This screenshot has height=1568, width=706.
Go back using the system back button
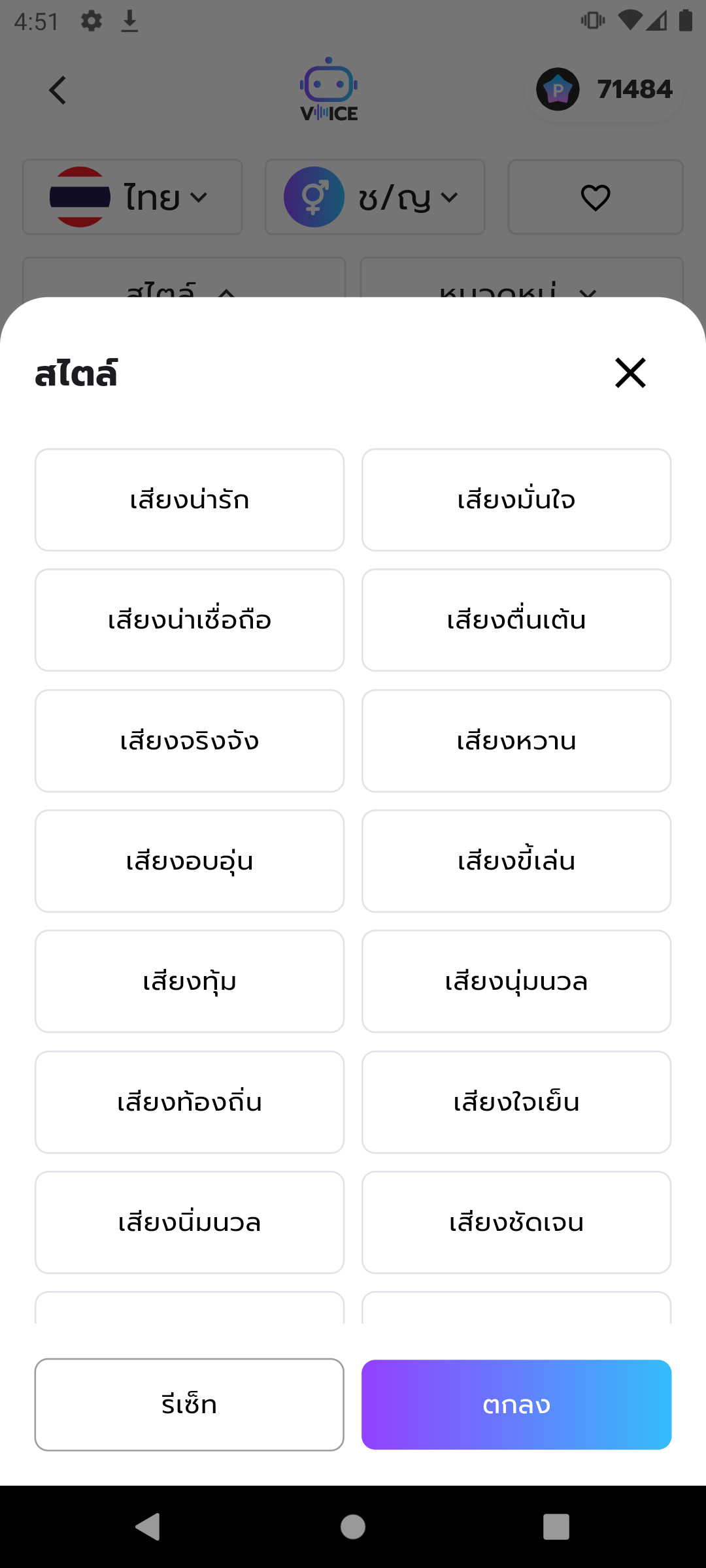148,1527
